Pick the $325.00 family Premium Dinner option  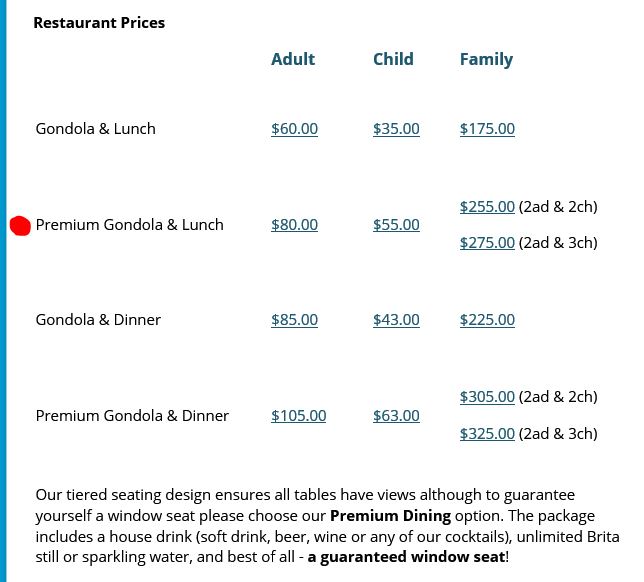point(487,434)
